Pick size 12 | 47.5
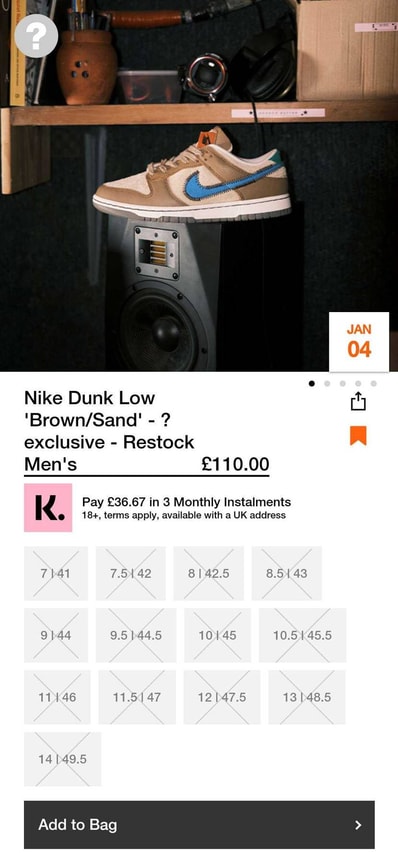398x853 pixels. [222, 697]
